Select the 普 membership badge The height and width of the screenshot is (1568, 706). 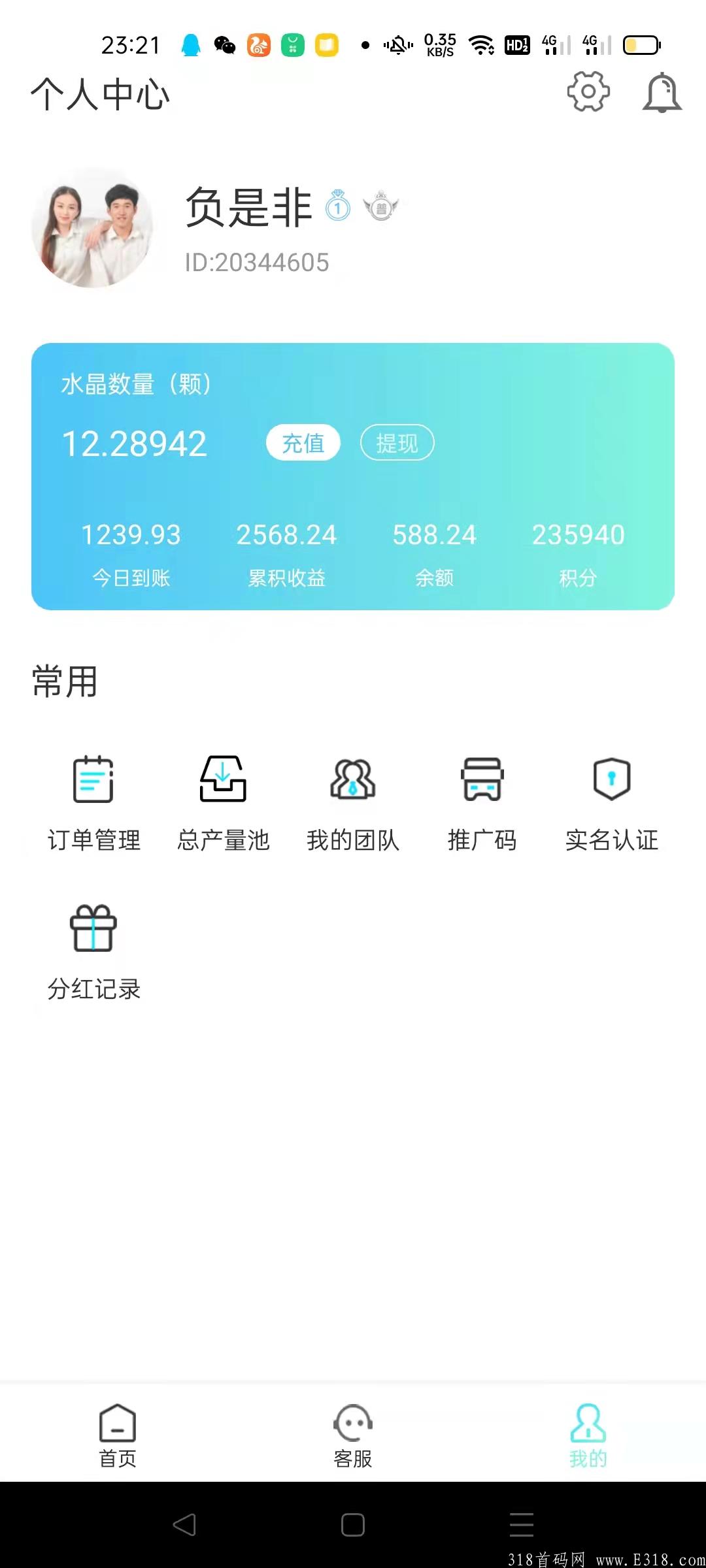click(380, 207)
